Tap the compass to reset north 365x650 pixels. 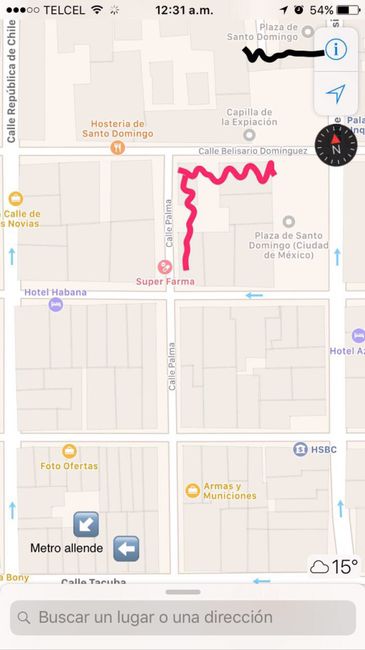pos(336,146)
